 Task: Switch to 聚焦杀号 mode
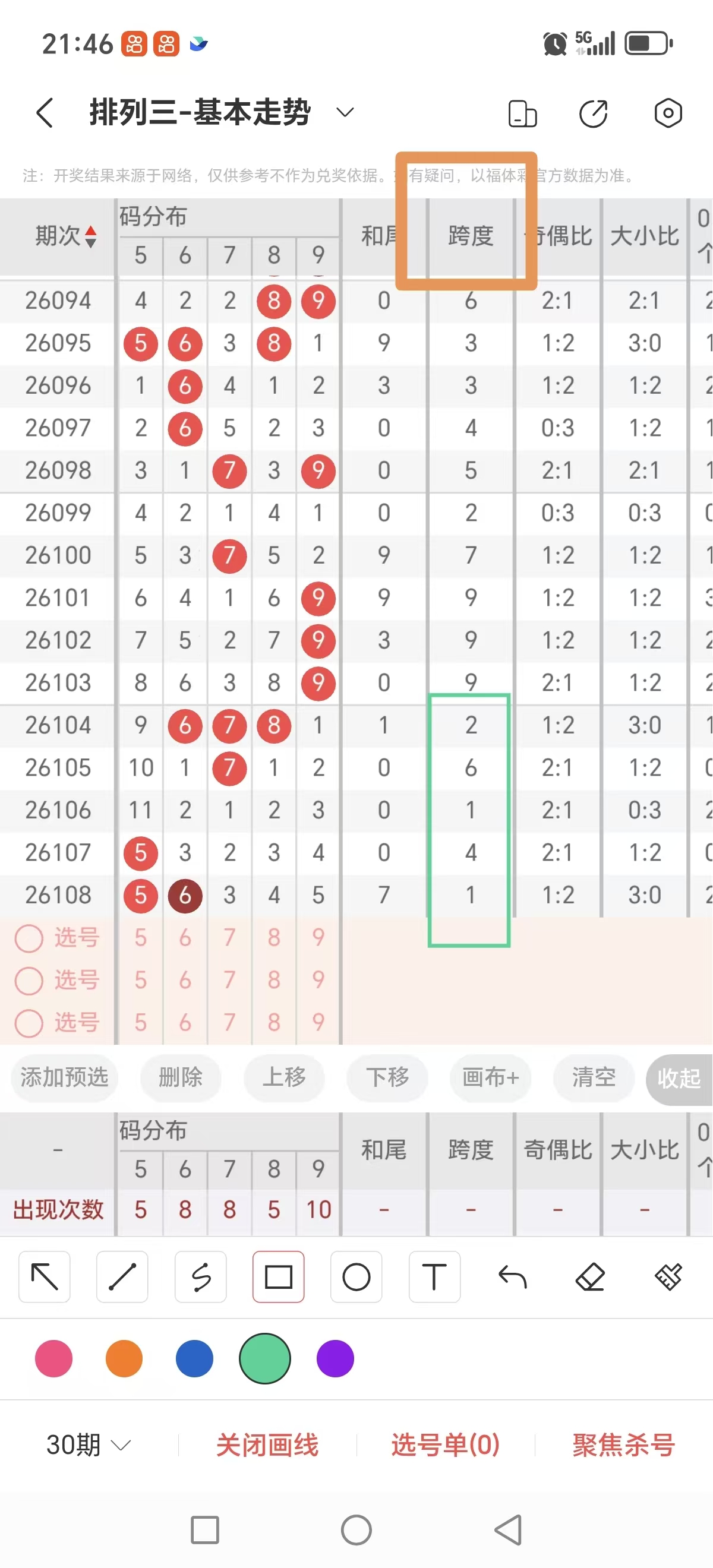pos(622,1443)
